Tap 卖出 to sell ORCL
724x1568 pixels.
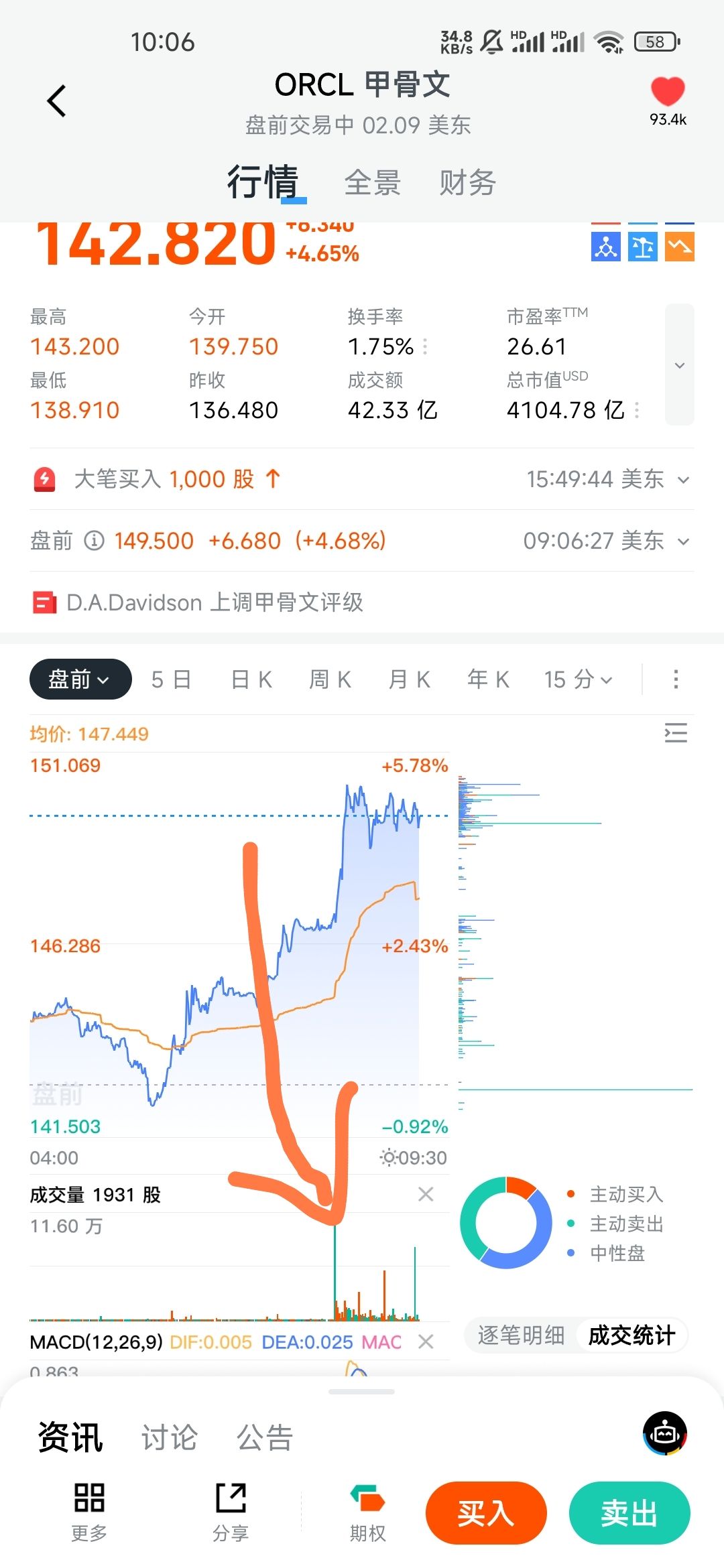coord(629,1513)
